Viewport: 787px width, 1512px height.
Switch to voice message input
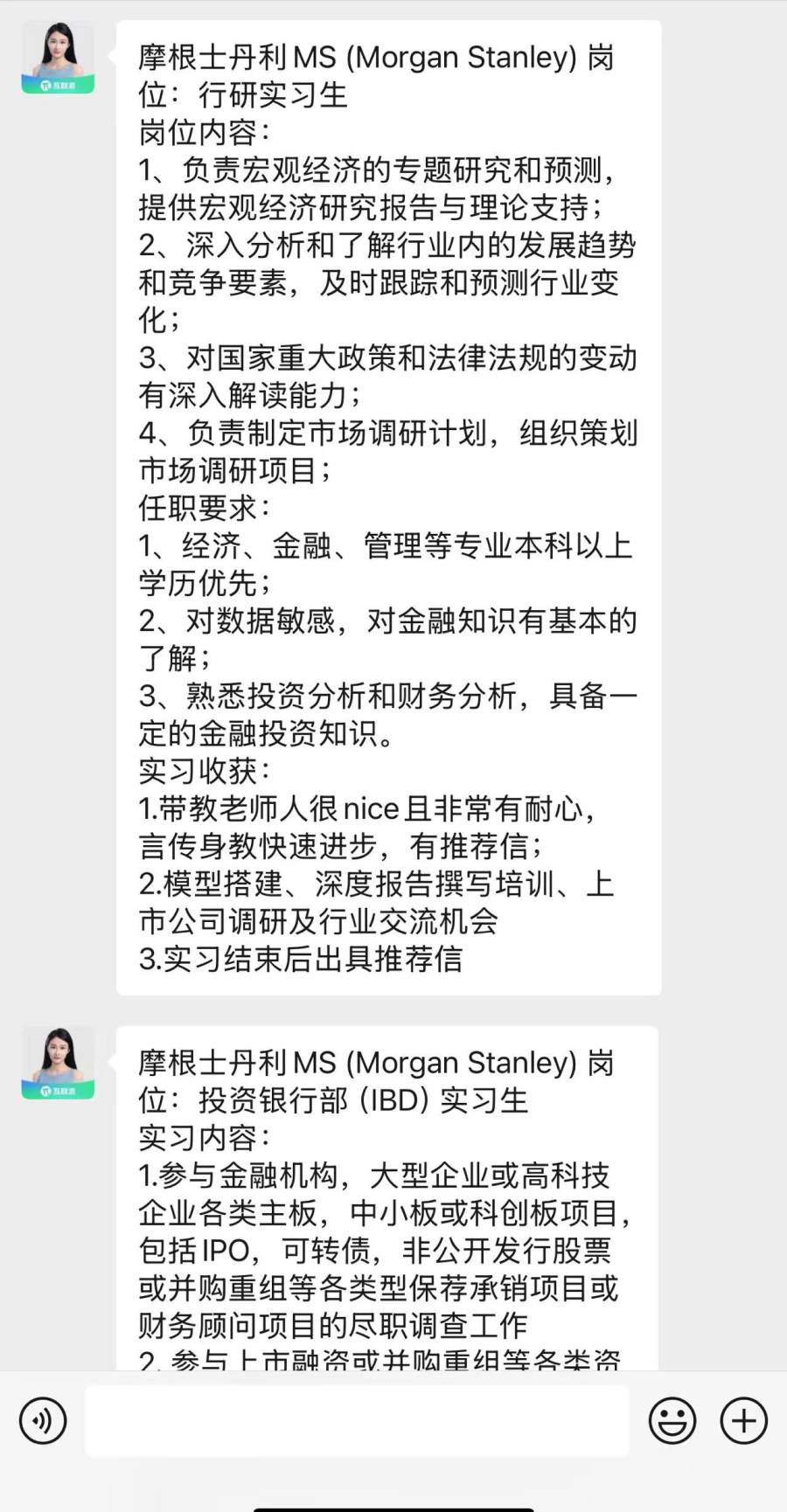coord(43,1420)
